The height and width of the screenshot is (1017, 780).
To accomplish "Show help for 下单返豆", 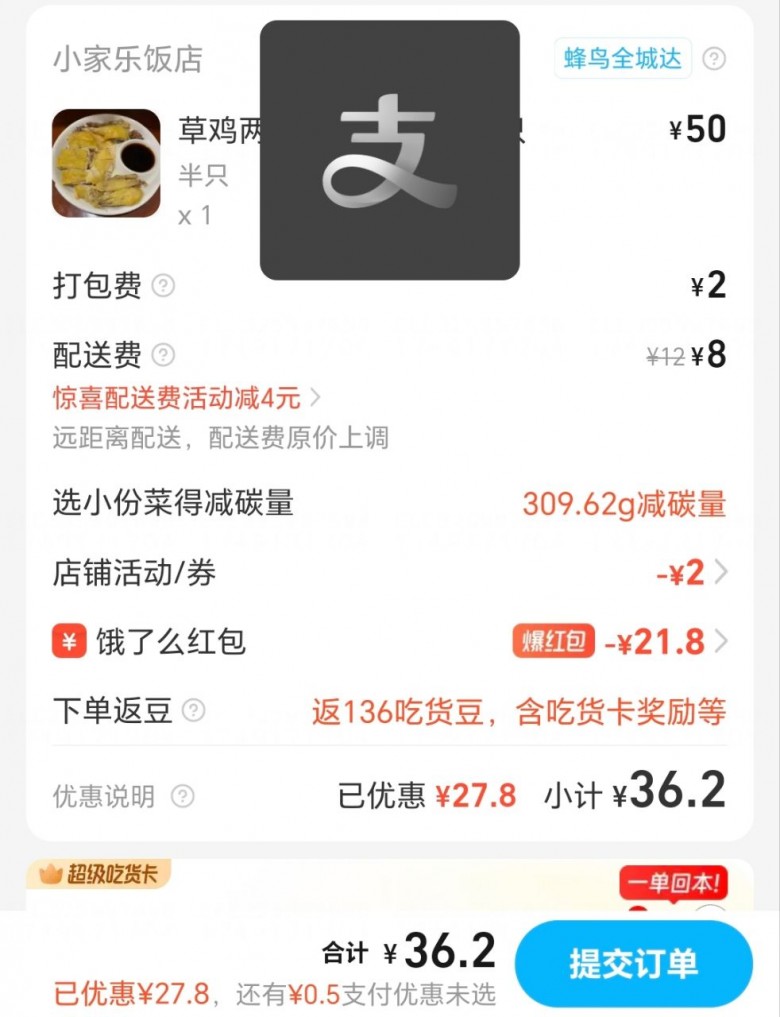I will tap(193, 711).
